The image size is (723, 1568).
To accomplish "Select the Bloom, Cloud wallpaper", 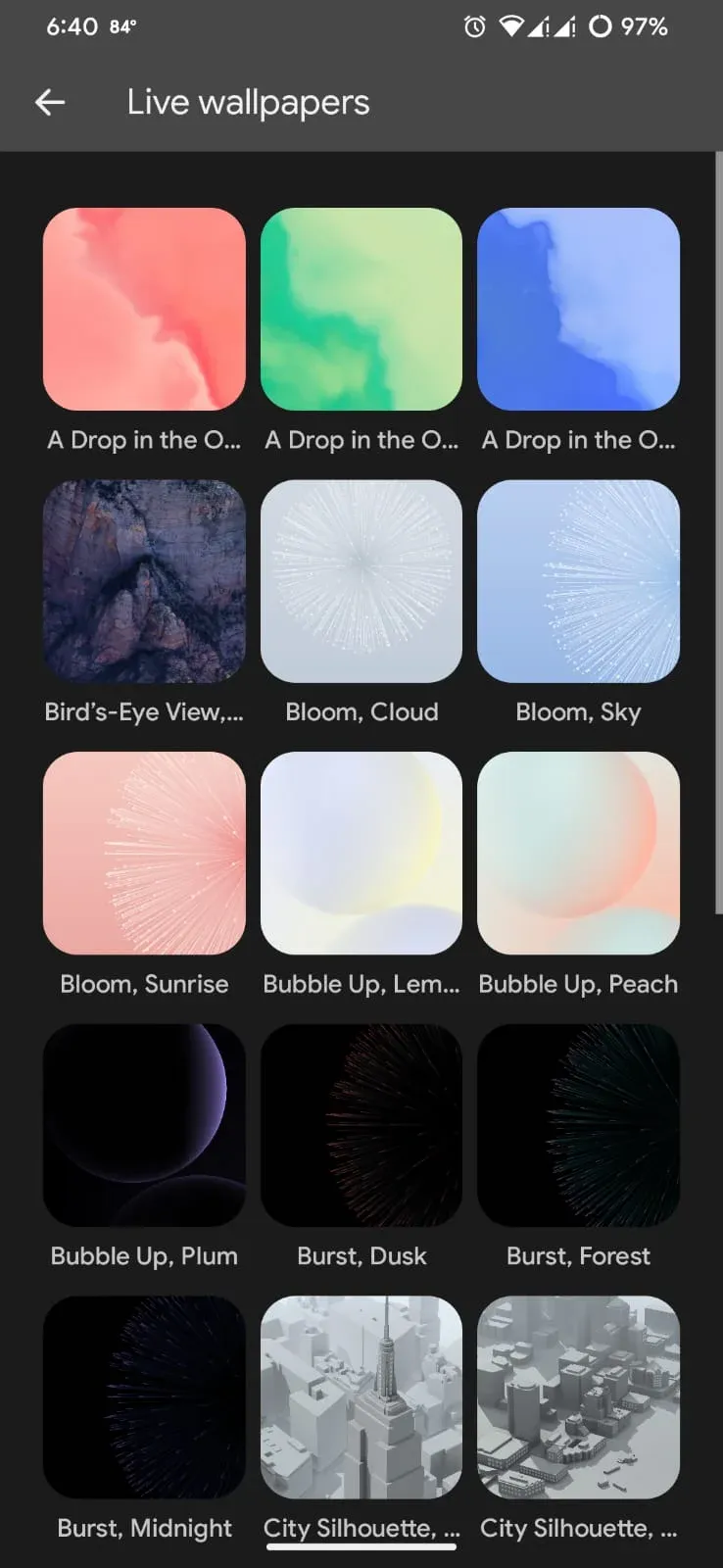I will (361, 581).
